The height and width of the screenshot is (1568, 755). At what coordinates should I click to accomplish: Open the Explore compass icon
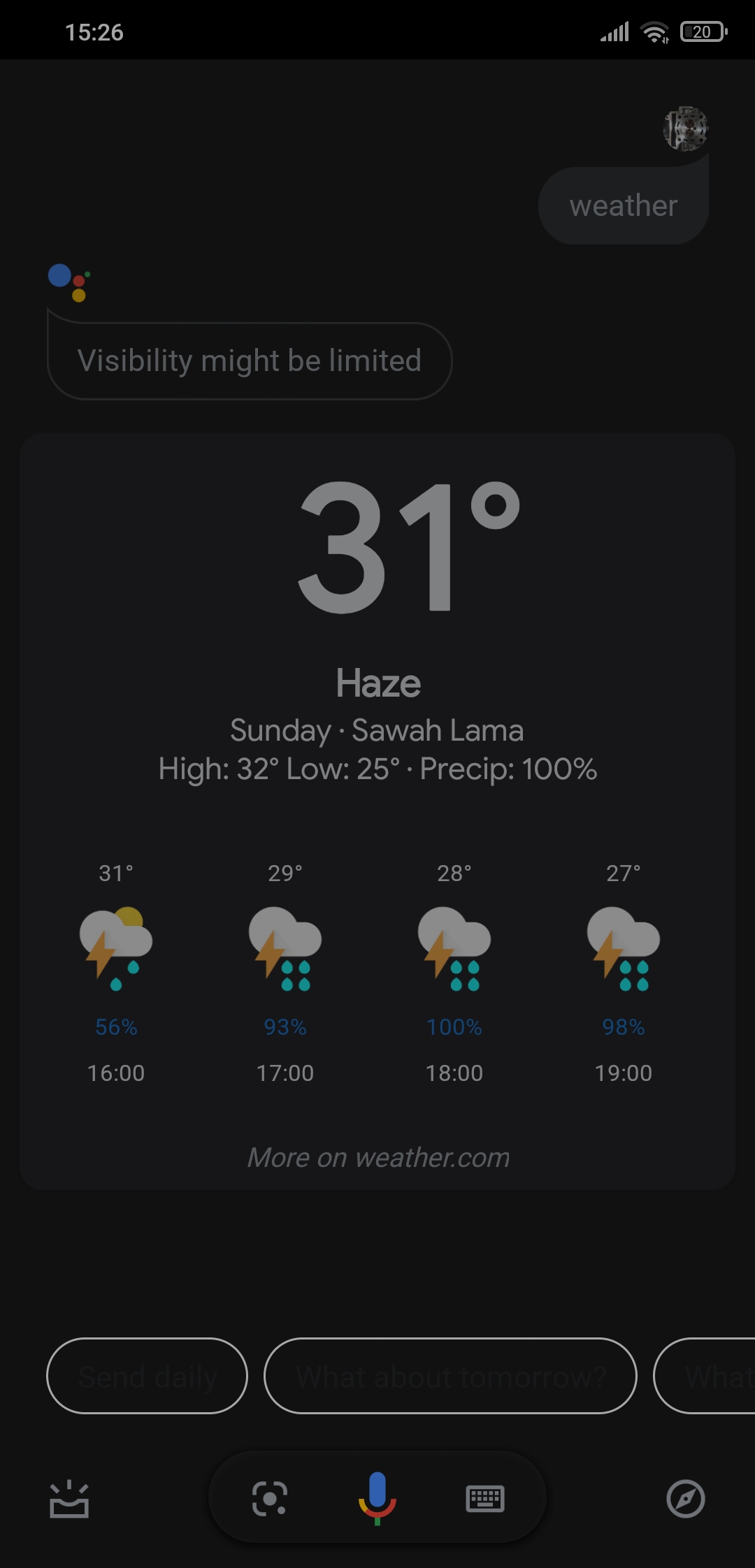(685, 1499)
